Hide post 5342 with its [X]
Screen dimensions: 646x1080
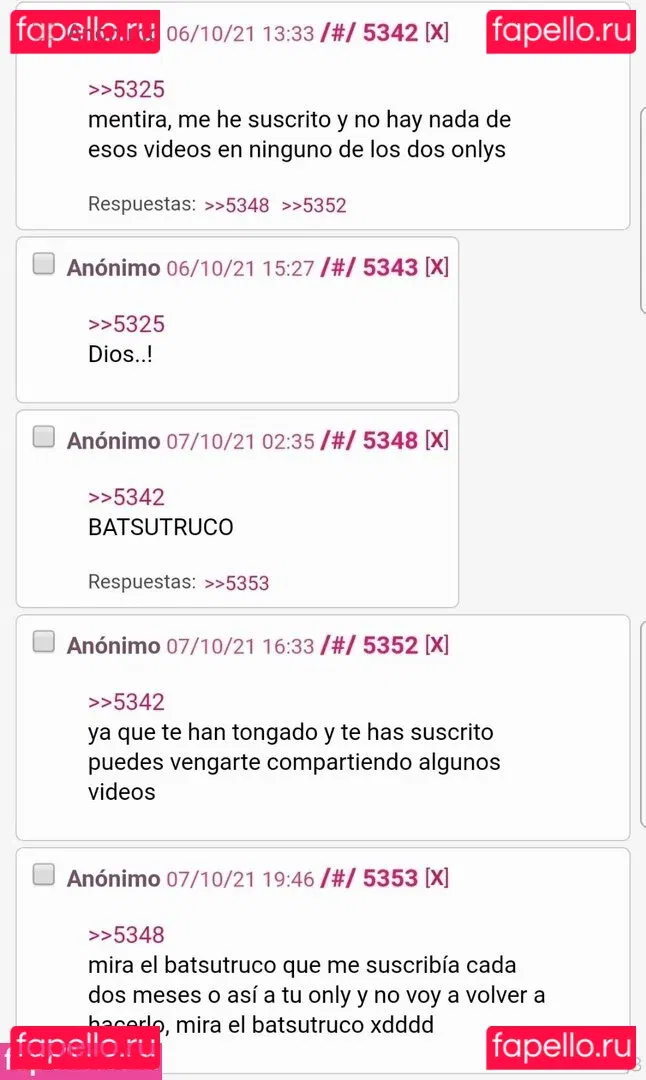click(x=436, y=33)
